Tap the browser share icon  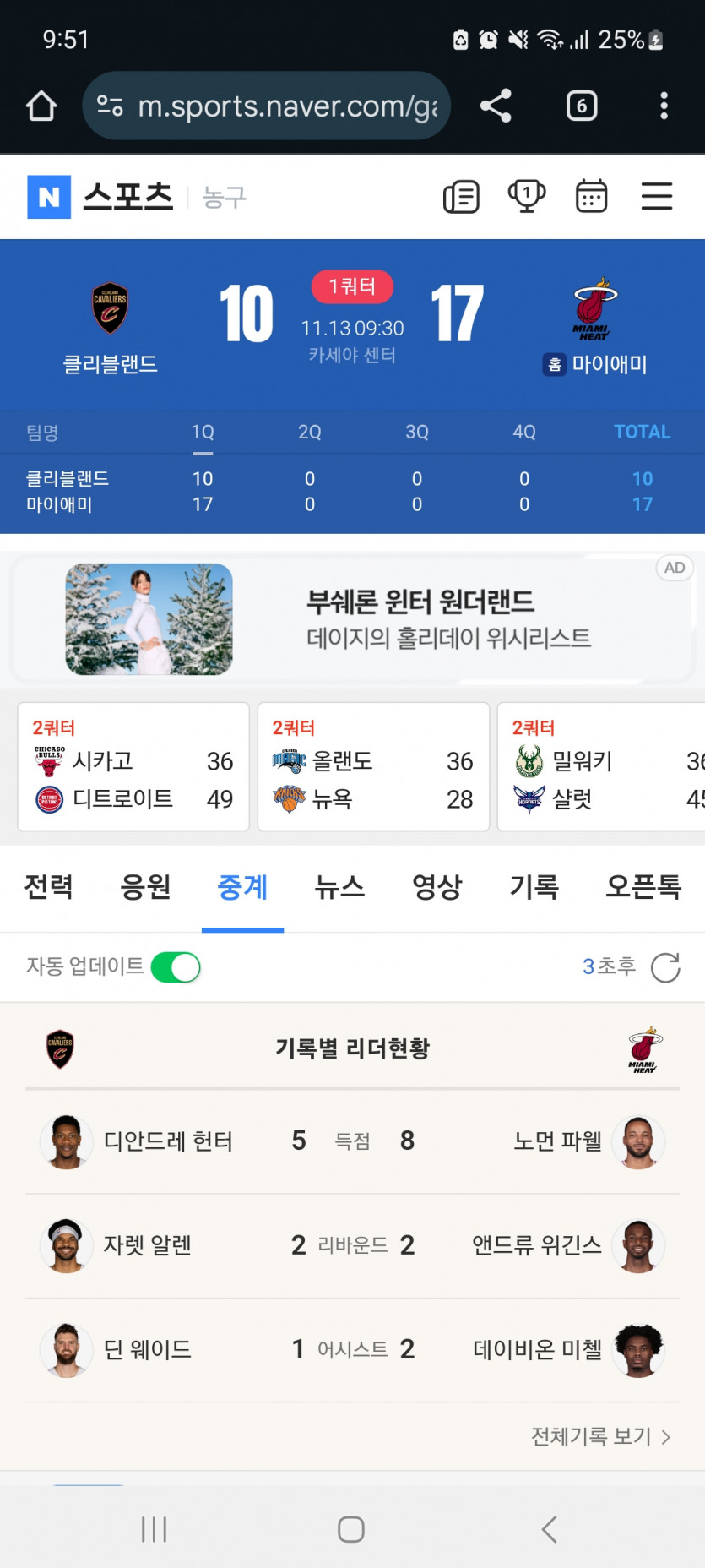click(496, 106)
